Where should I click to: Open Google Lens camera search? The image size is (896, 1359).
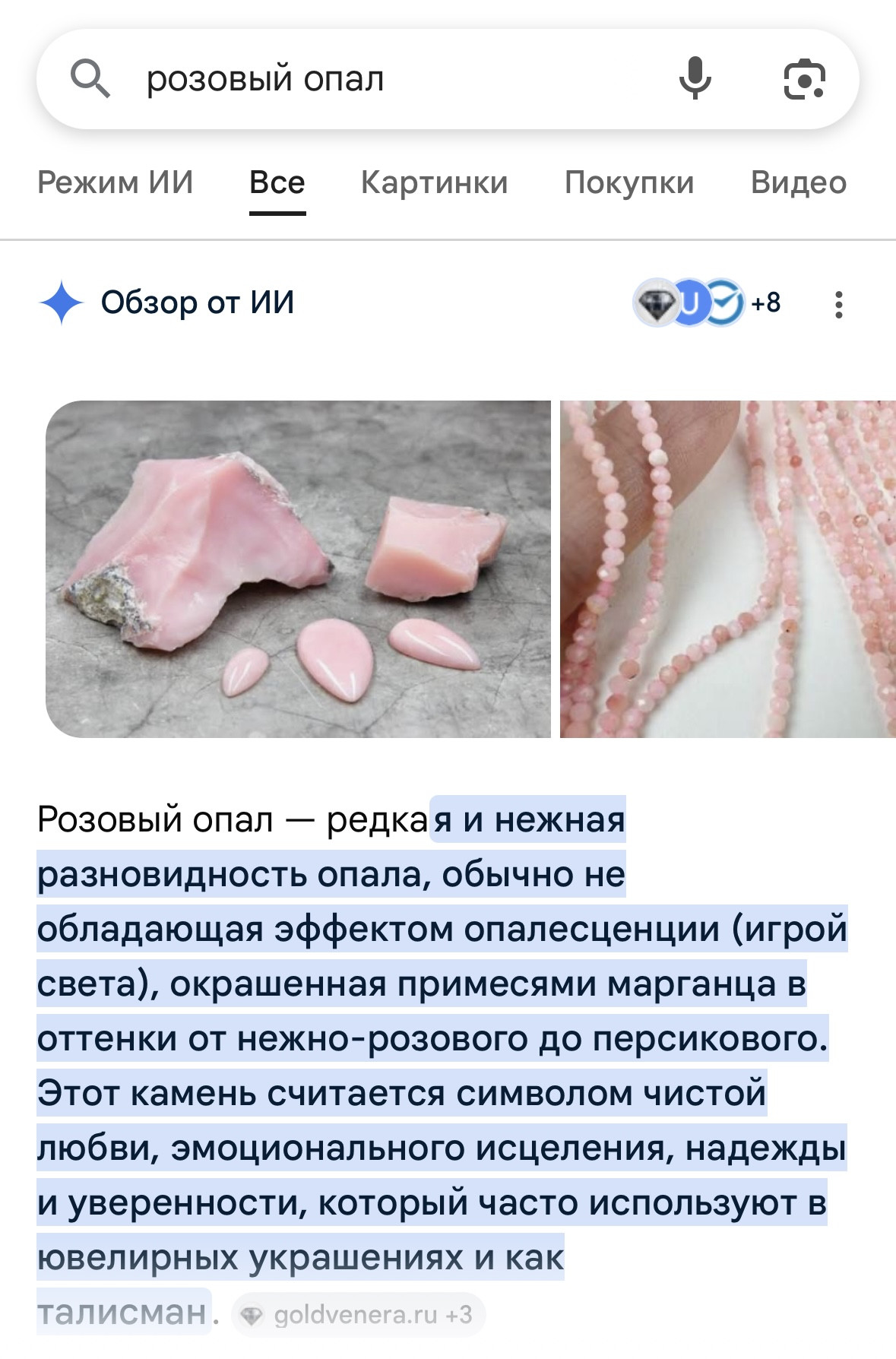coord(804,79)
